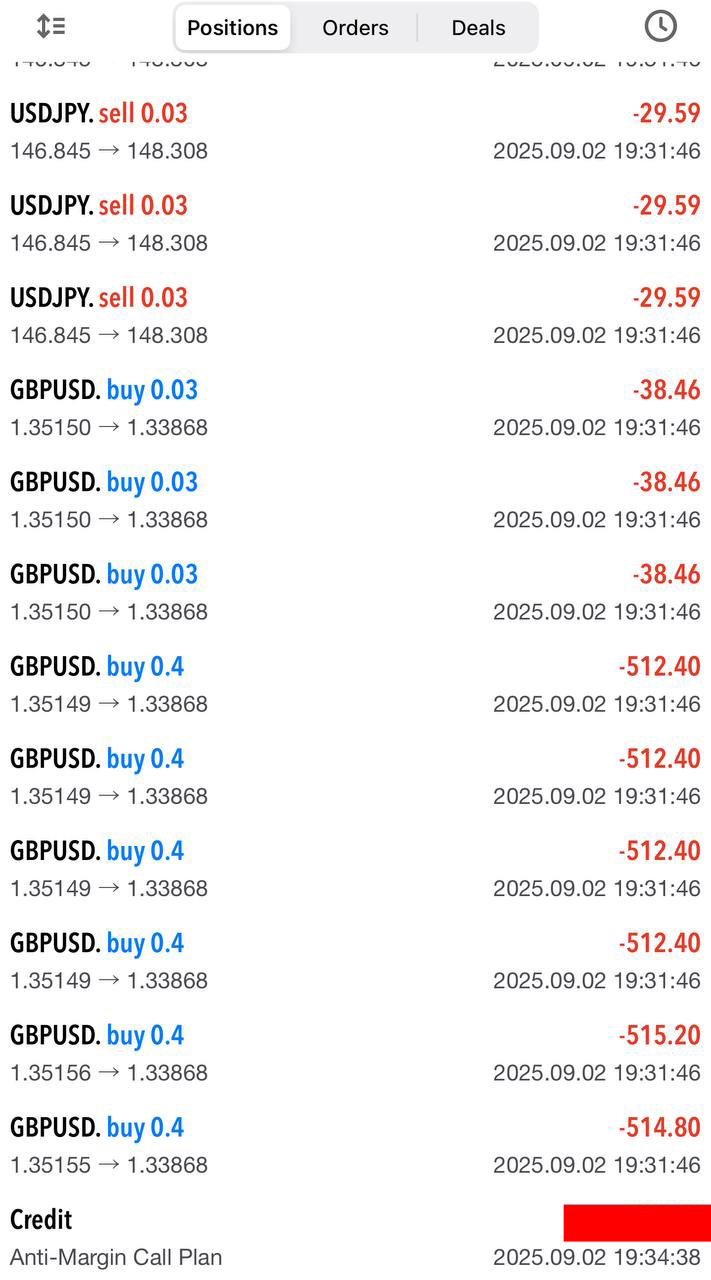The height and width of the screenshot is (1280, 711).
Task: Expand the GBPUSD position with -515.20 loss
Action: tap(355, 1053)
